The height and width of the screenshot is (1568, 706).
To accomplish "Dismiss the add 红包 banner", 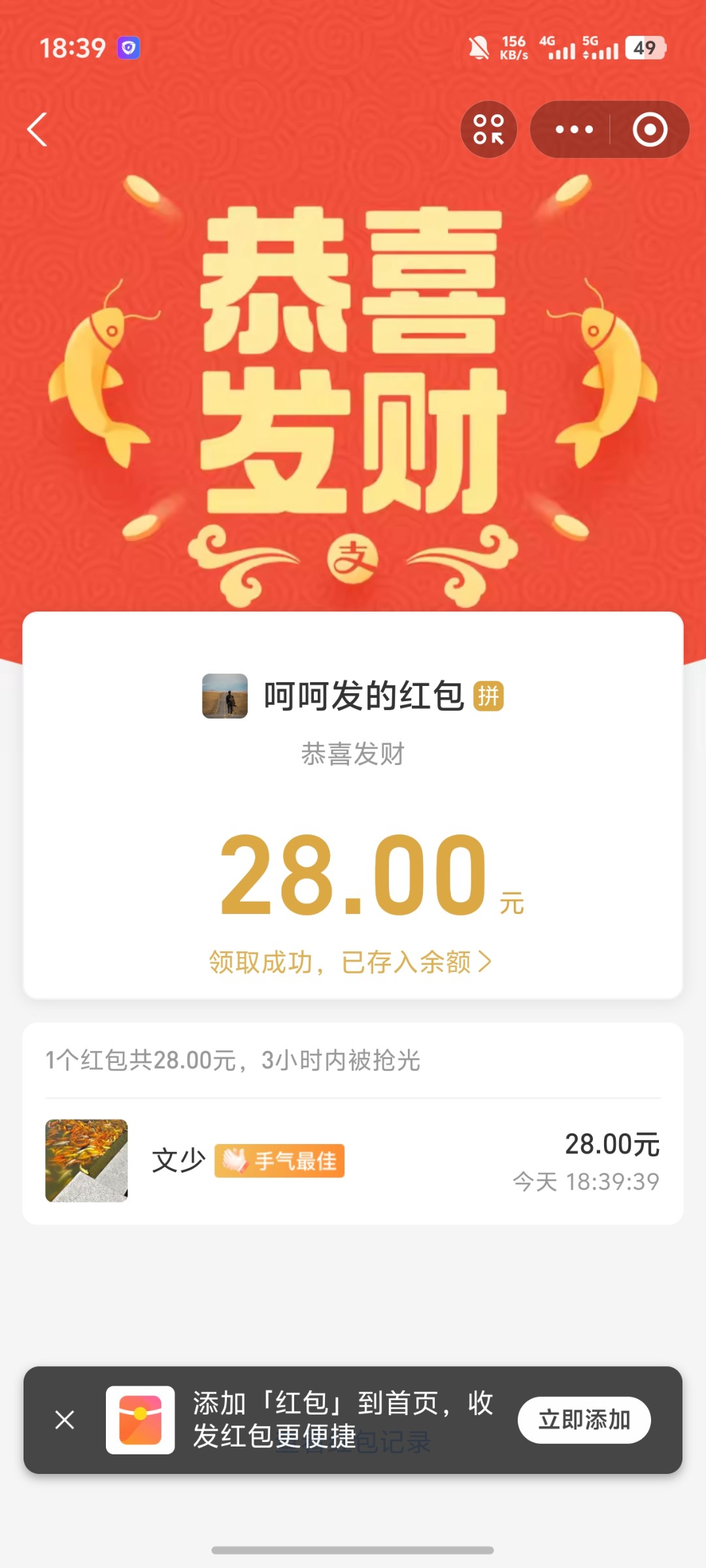I will 65,1420.
